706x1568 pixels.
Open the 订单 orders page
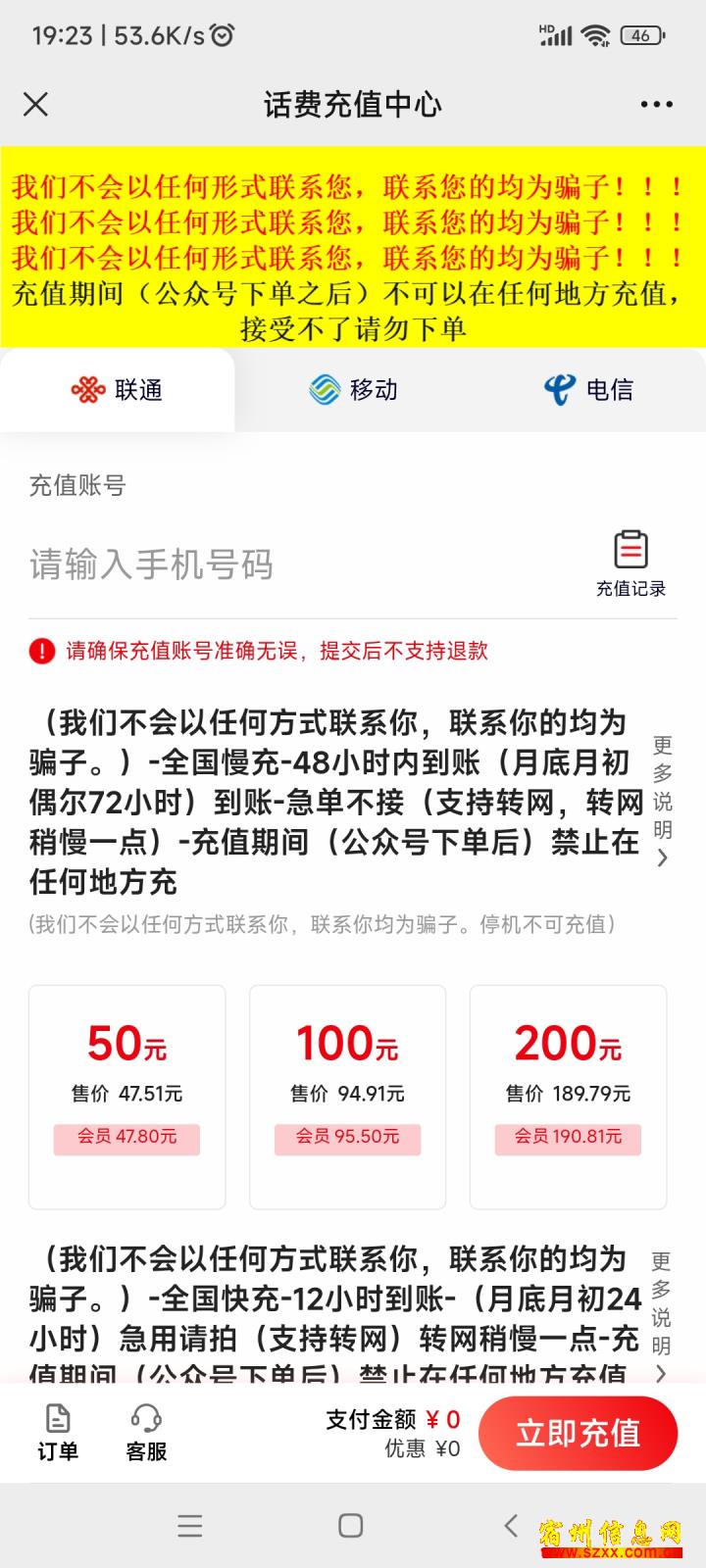[58, 1433]
